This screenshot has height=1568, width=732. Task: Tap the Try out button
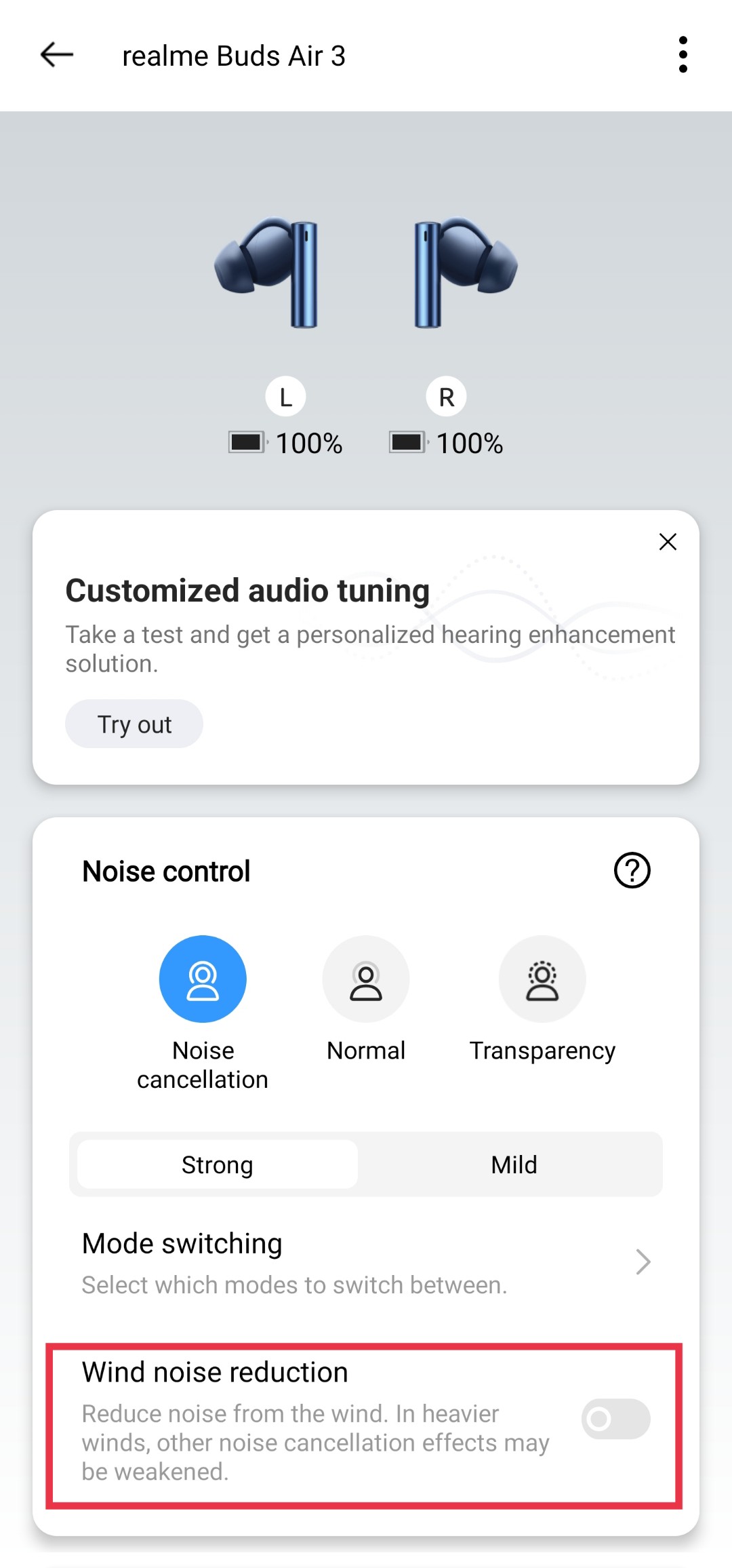coord(134,724)
